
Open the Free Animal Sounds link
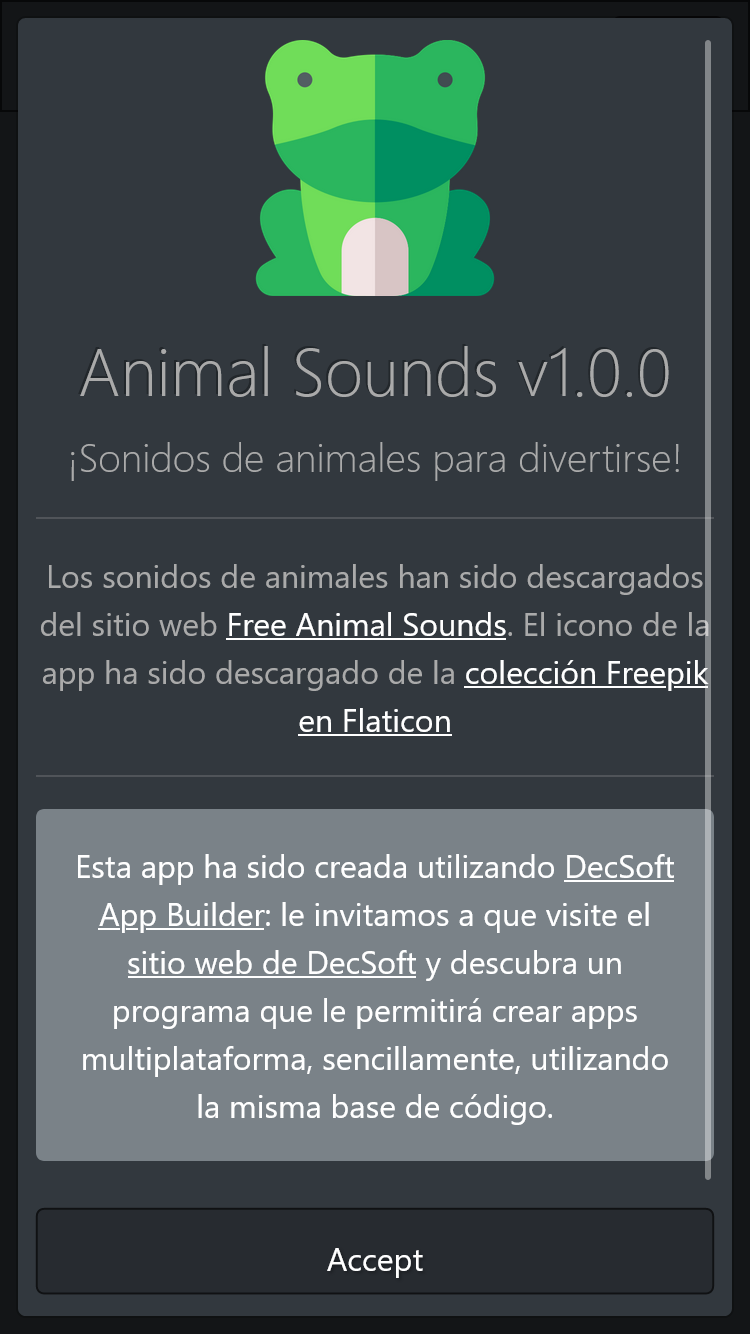pos(366,626)
